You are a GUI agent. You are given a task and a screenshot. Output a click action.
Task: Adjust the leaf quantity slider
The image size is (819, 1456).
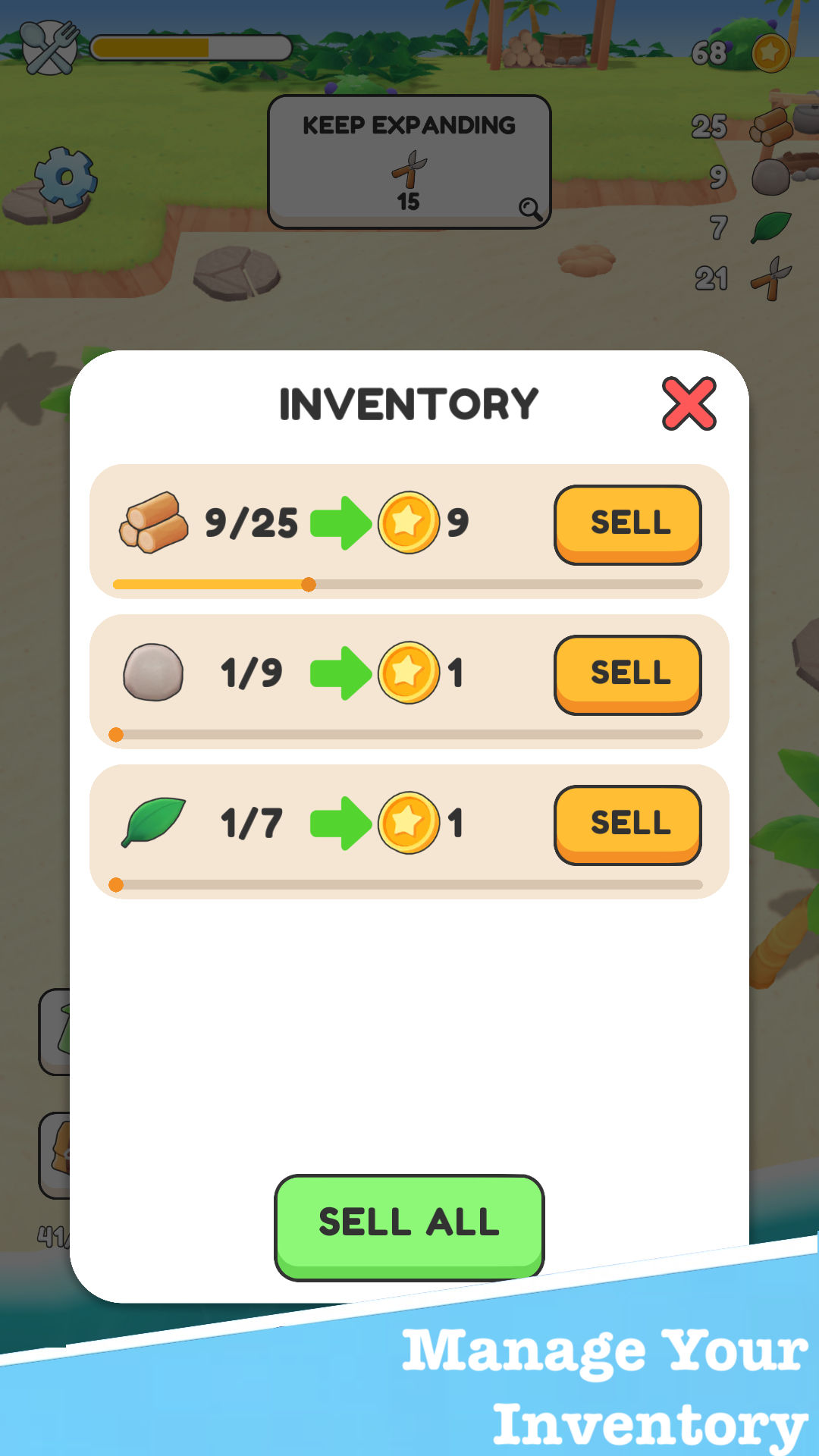[x=116, y=885]
